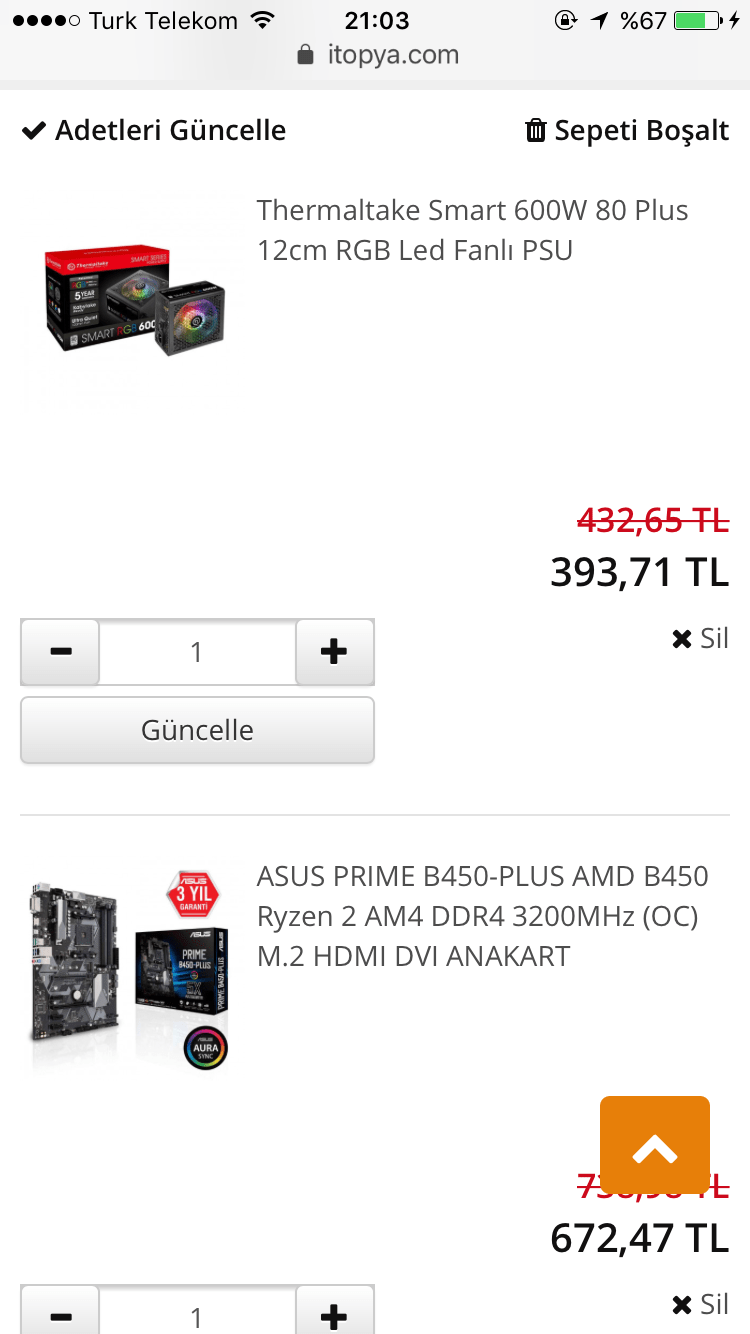Remove ASUS PRIME B450-PLUS using Sil

[x=700, y=1304]
